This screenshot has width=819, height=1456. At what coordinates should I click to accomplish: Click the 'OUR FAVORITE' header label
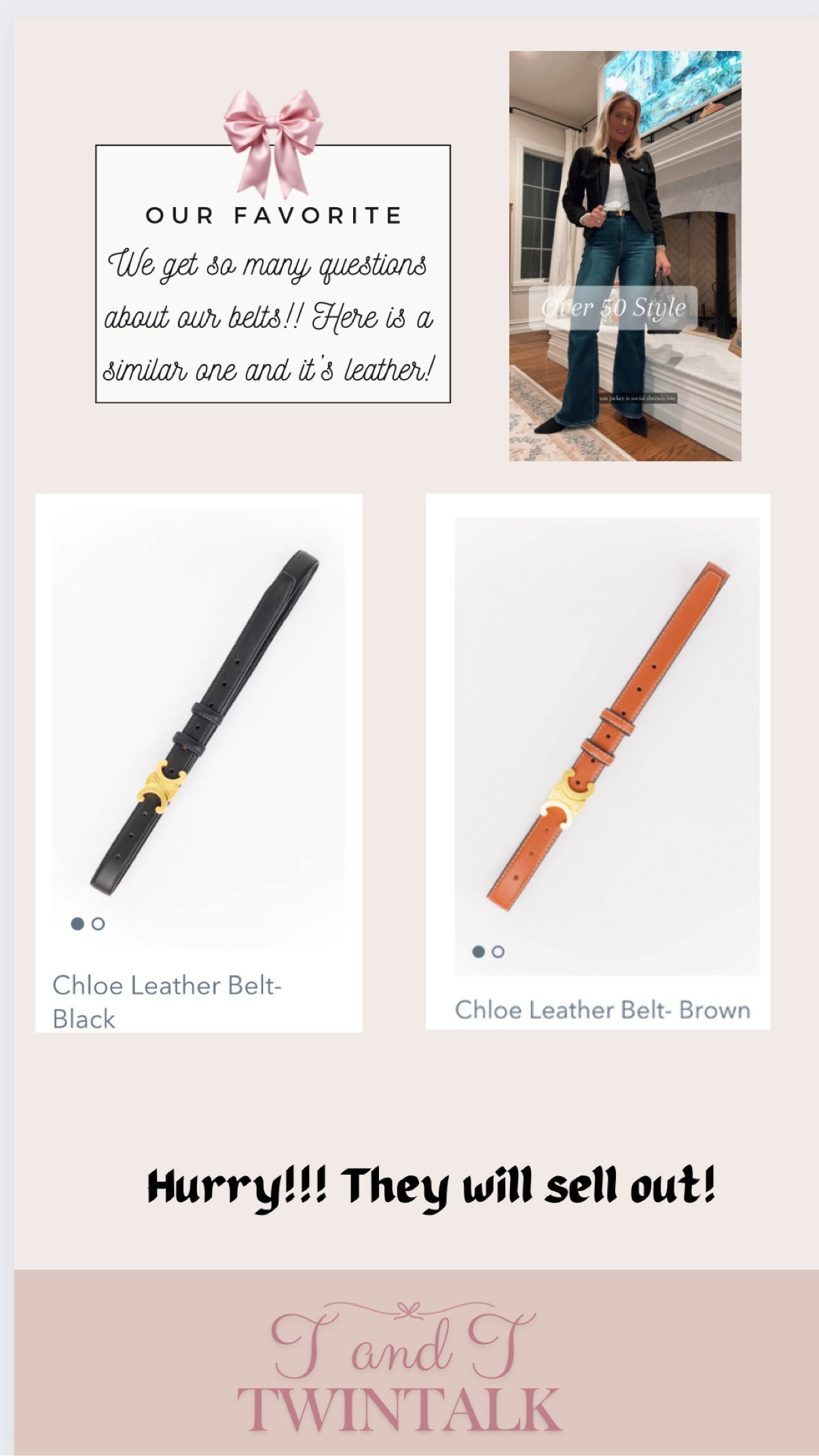click(272, 214)
